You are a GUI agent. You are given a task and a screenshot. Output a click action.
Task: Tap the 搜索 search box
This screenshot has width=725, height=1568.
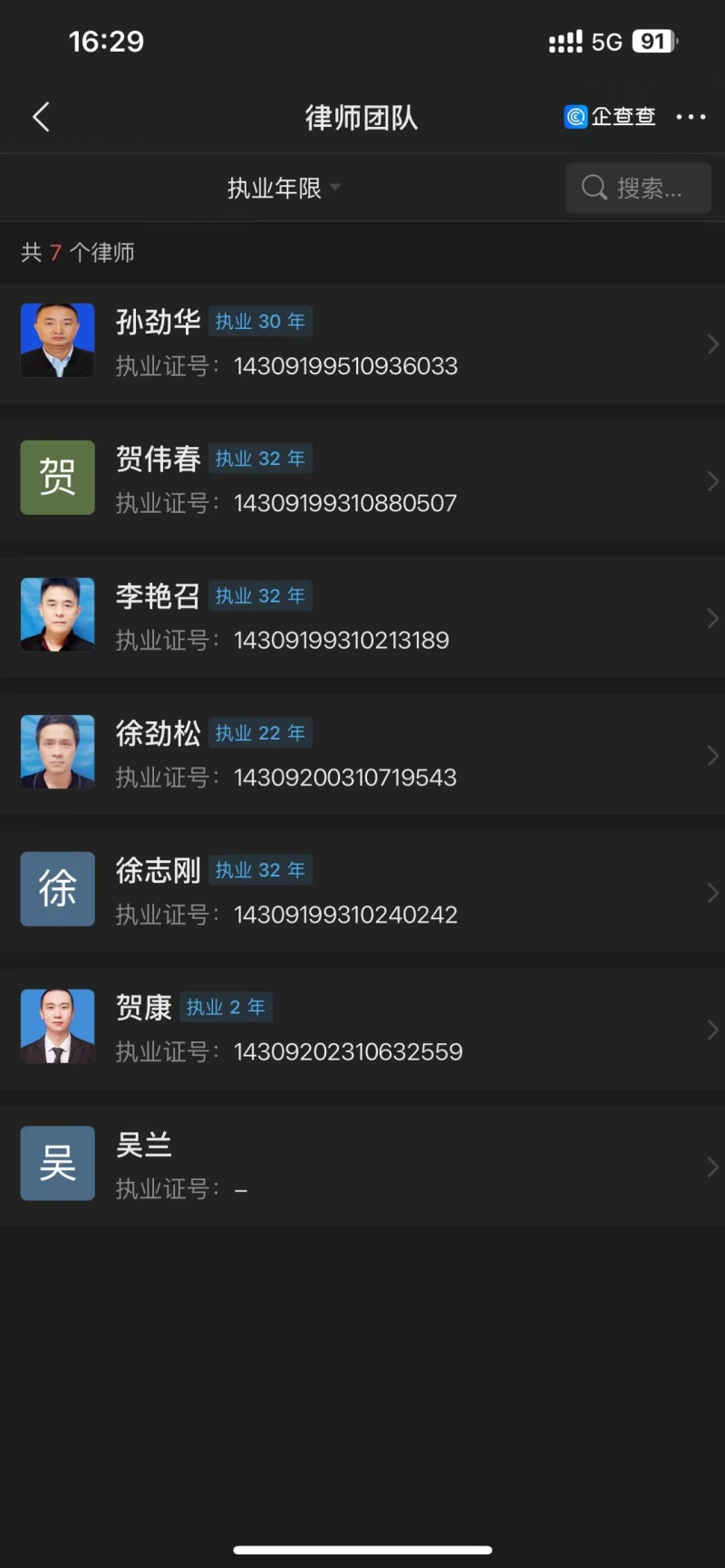638,188
